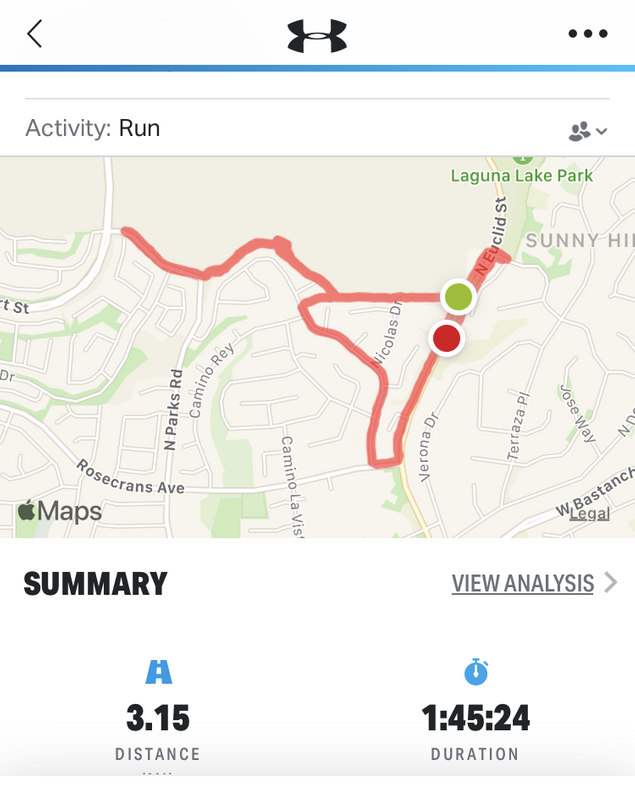635x800 pixels.
Task: Open the privacy sharing dropdown
Action: tap(587, 131)
